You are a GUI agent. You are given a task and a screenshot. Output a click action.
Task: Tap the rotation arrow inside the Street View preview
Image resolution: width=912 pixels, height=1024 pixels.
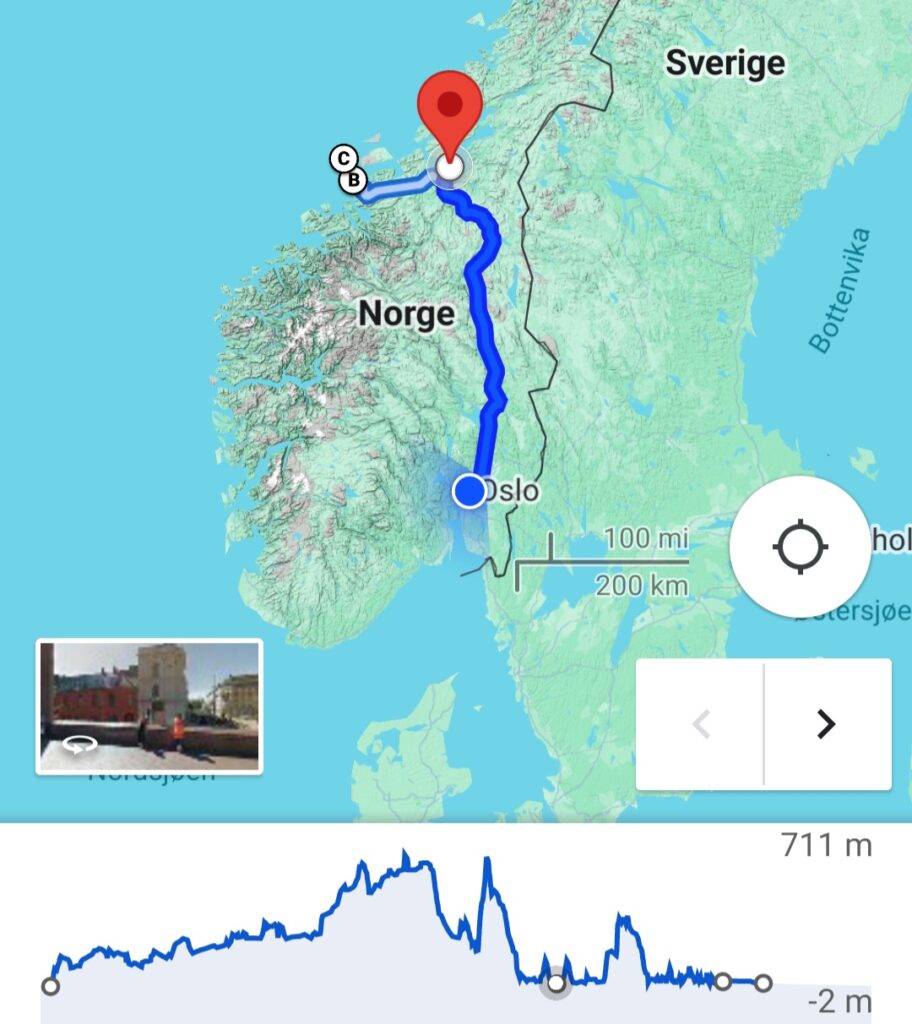tap(80, 742)
